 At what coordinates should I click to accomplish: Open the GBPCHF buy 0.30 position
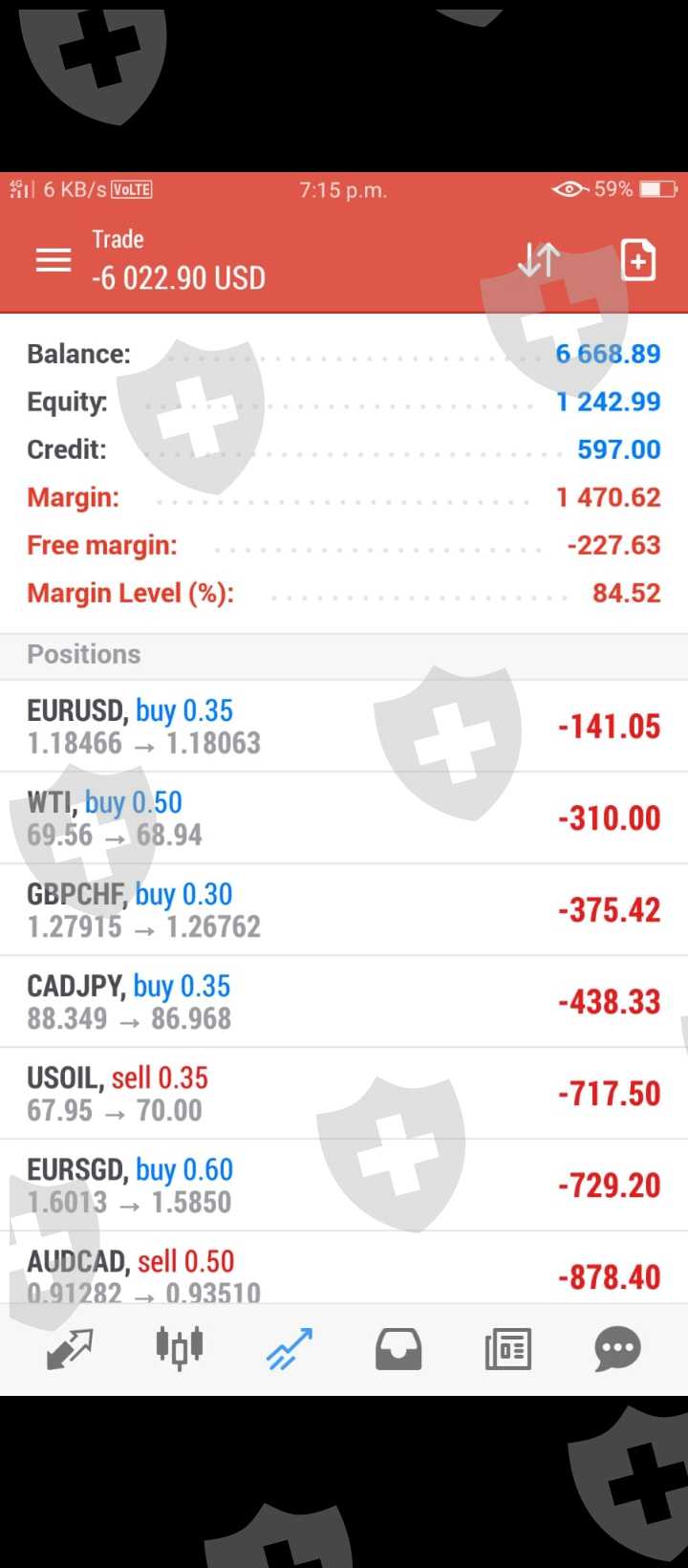click(344, 910)
